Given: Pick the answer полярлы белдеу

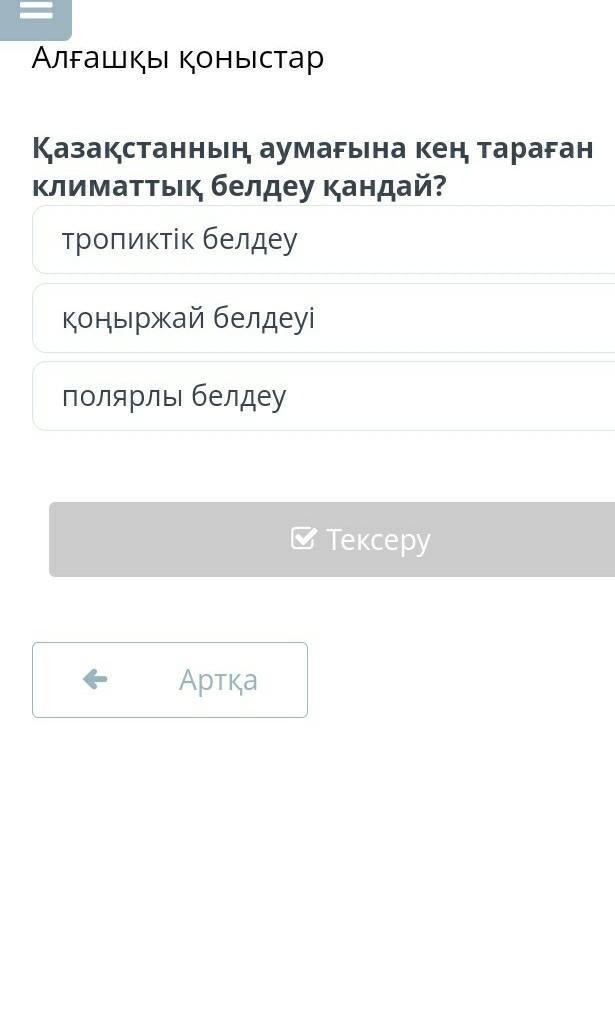Looking at the screenshot, I should coord(324,396).
